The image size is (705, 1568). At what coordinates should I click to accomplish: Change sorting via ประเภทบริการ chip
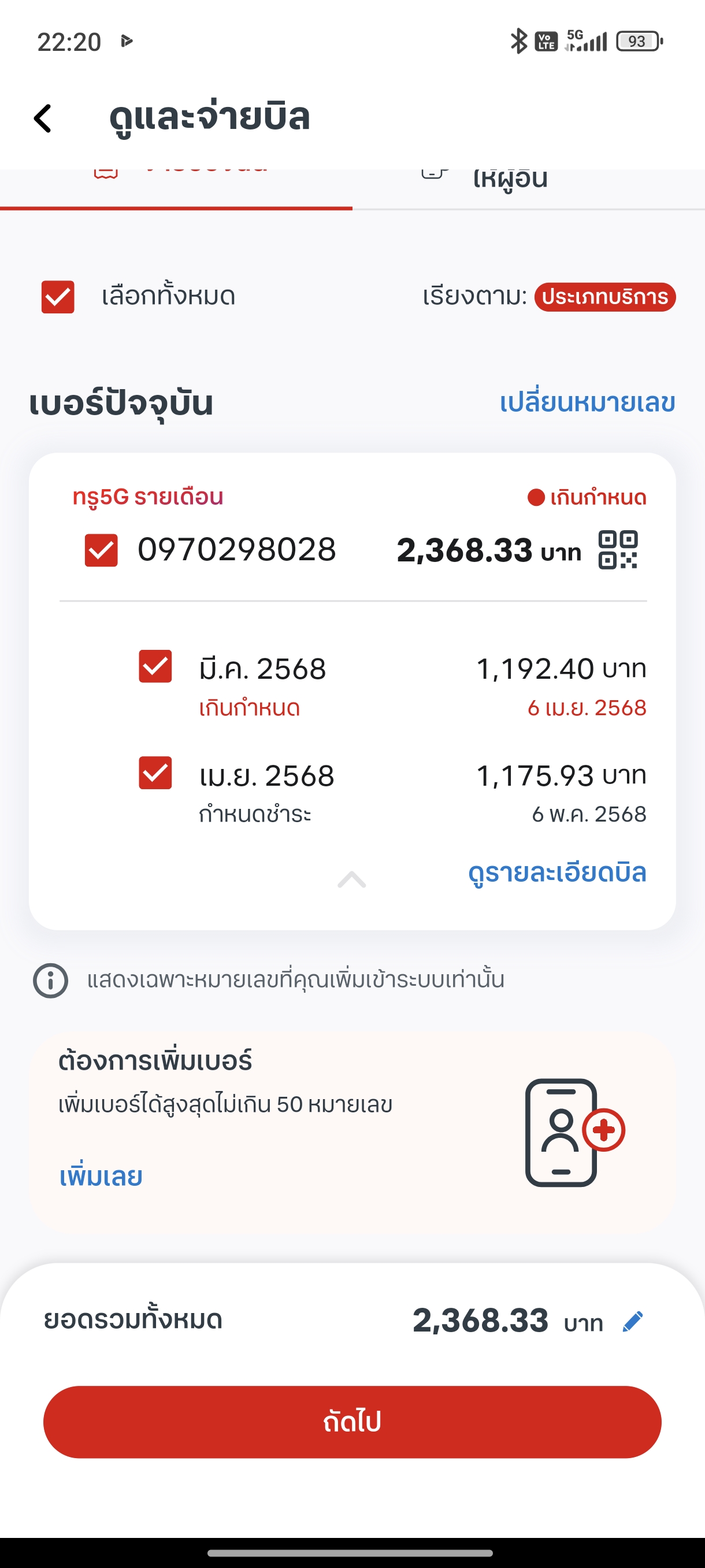click(x=604, y=297)
